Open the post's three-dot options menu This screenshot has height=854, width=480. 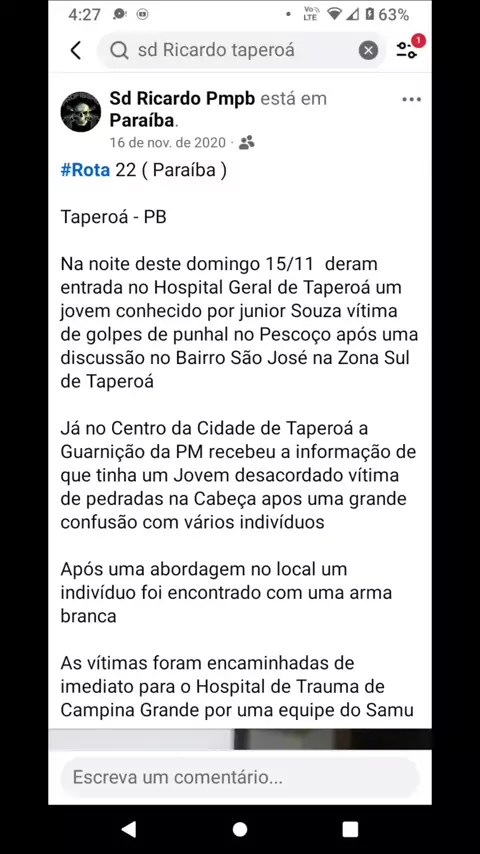coord(411,99)
